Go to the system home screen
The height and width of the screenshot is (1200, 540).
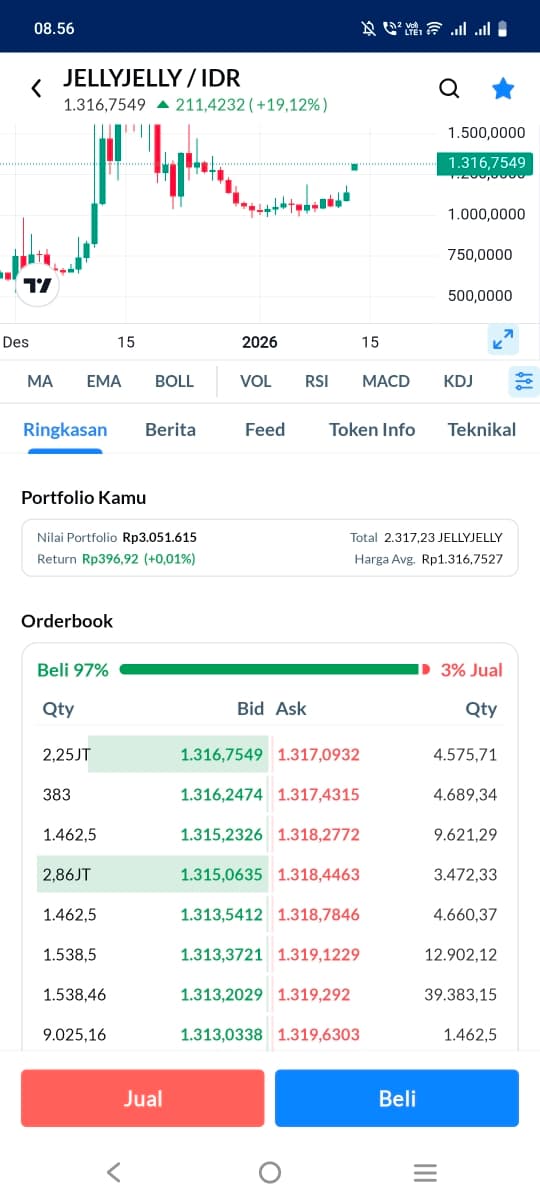pyautogui.click(x=269, y=1172)
